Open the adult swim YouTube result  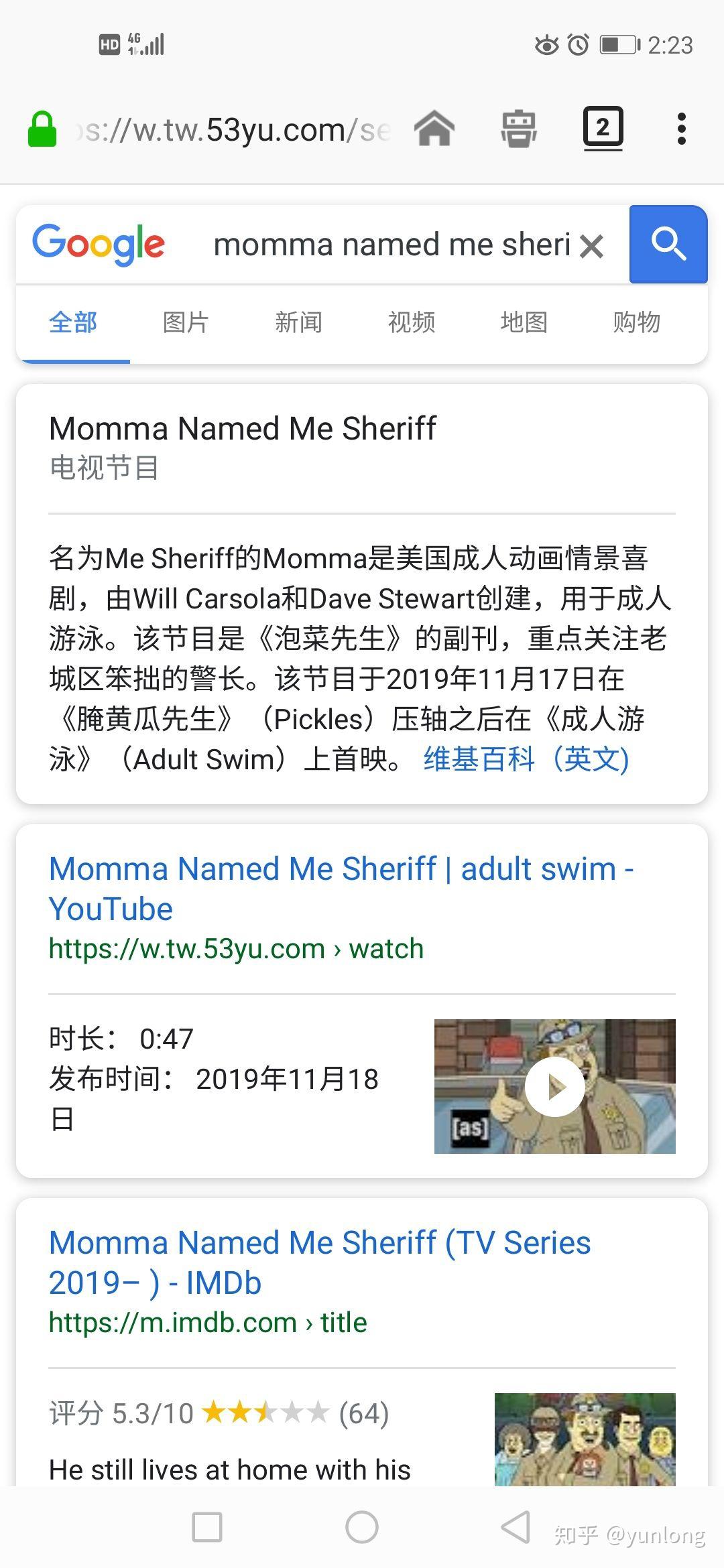point(341,889)
